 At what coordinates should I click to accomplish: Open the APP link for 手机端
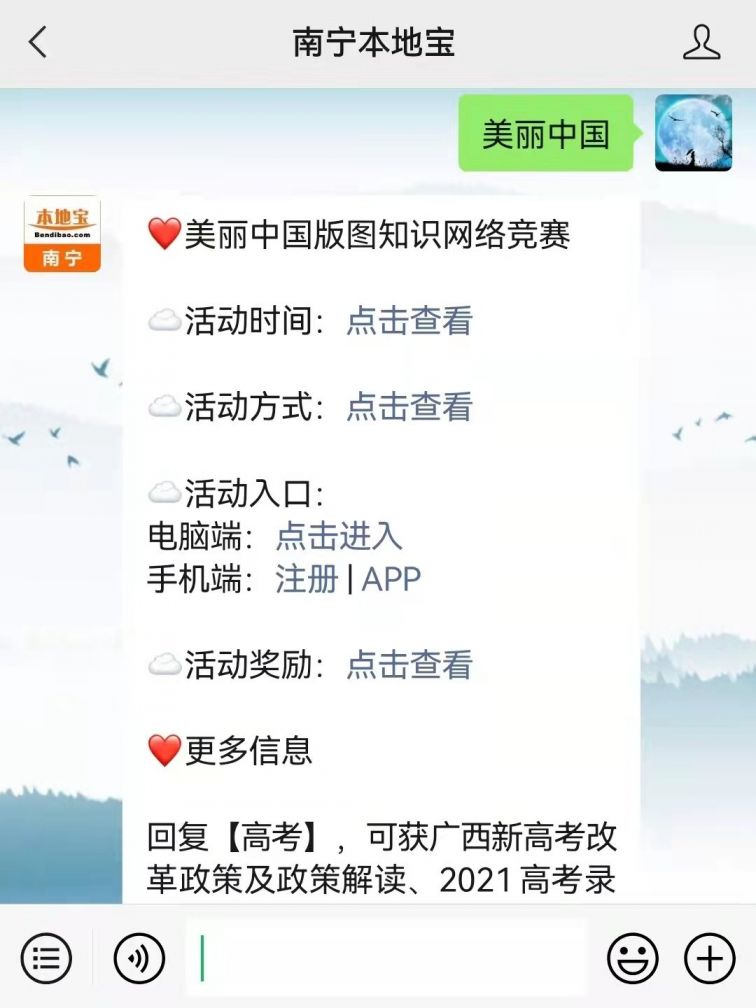(391, 579)
